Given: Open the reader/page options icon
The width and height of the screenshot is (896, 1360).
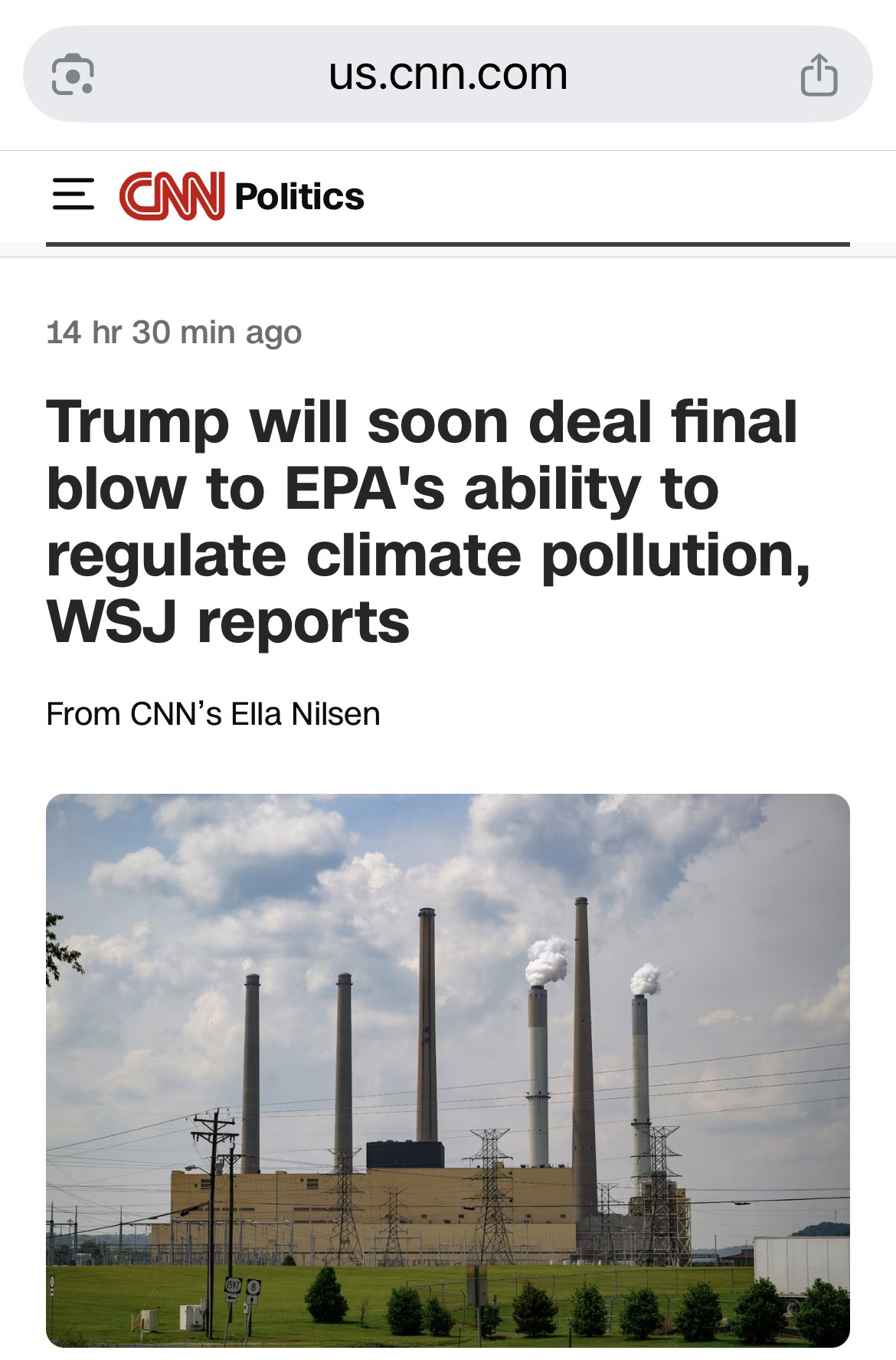Looking at the screenshot, I should click(73, 75).
